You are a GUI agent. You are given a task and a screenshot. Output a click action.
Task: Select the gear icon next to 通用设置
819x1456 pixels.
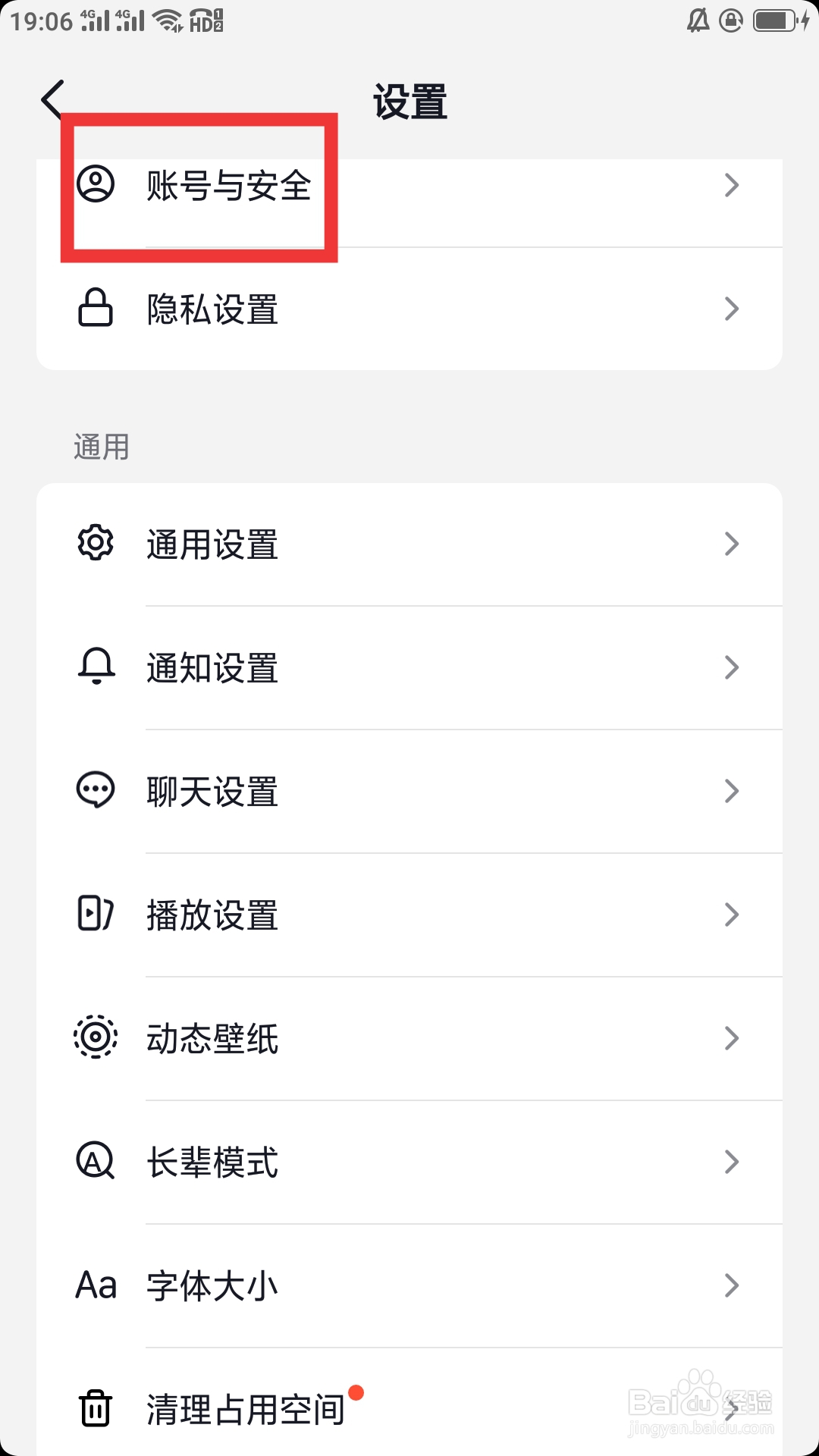click(96, 543)
